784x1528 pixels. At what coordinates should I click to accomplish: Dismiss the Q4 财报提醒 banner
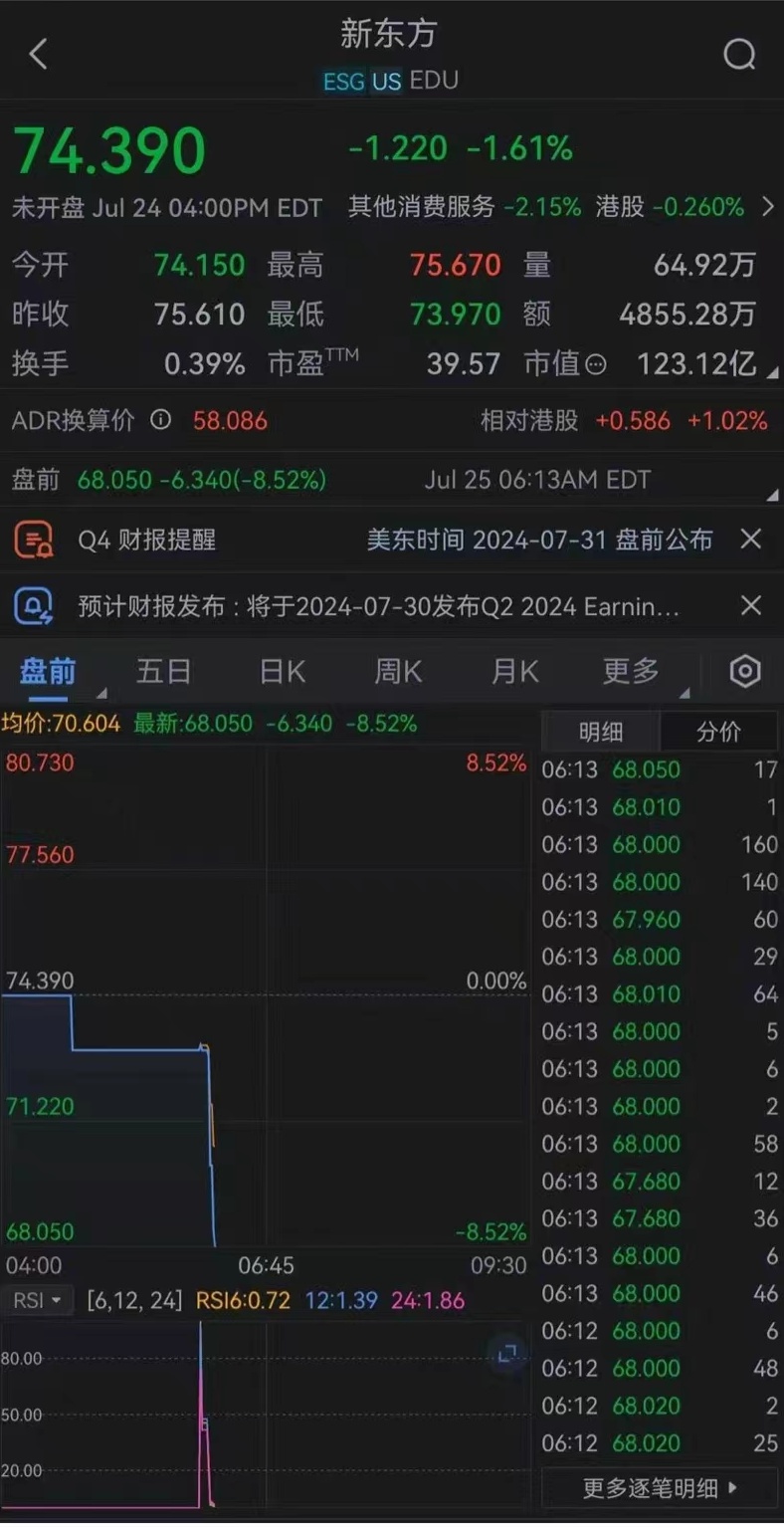tap(751, 540)
